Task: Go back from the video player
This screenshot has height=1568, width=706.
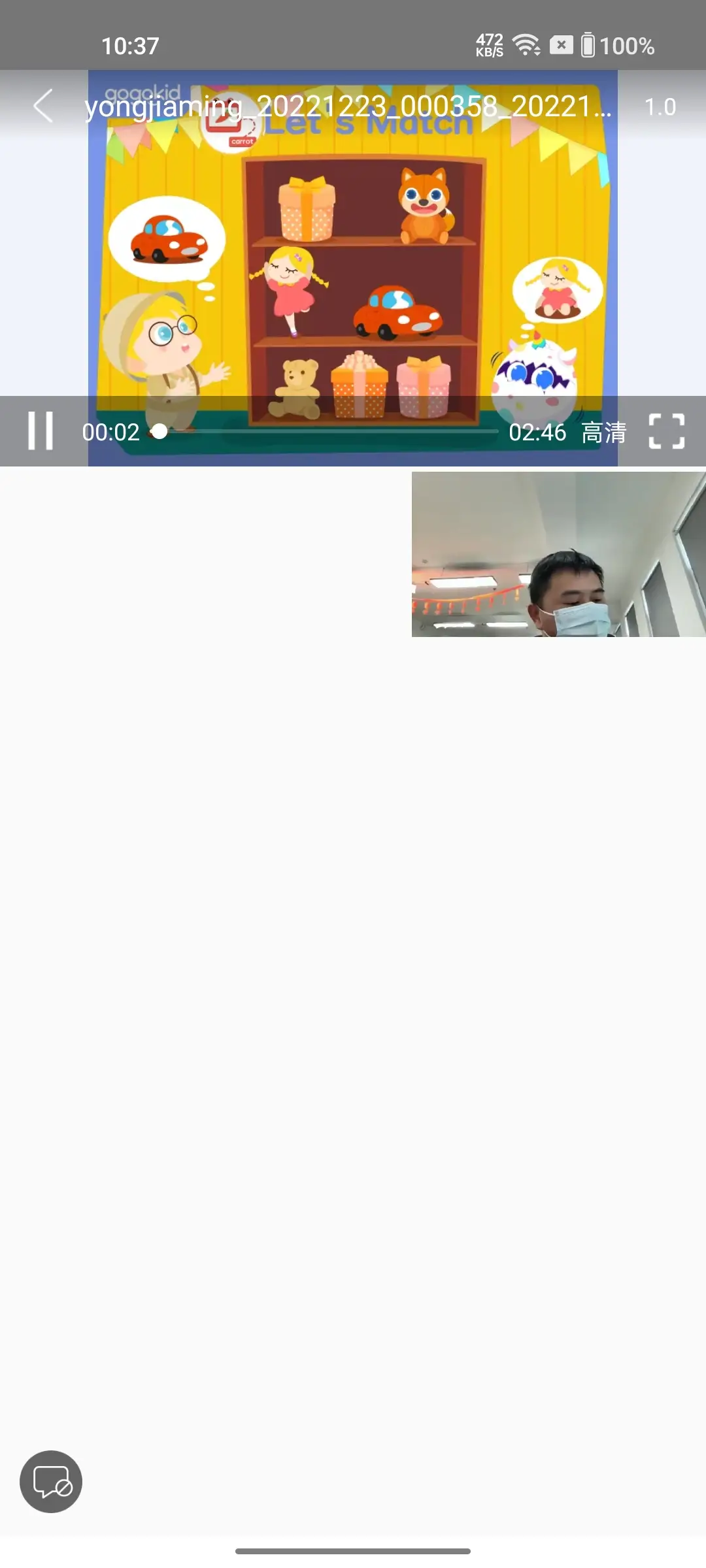Action: 43,106
